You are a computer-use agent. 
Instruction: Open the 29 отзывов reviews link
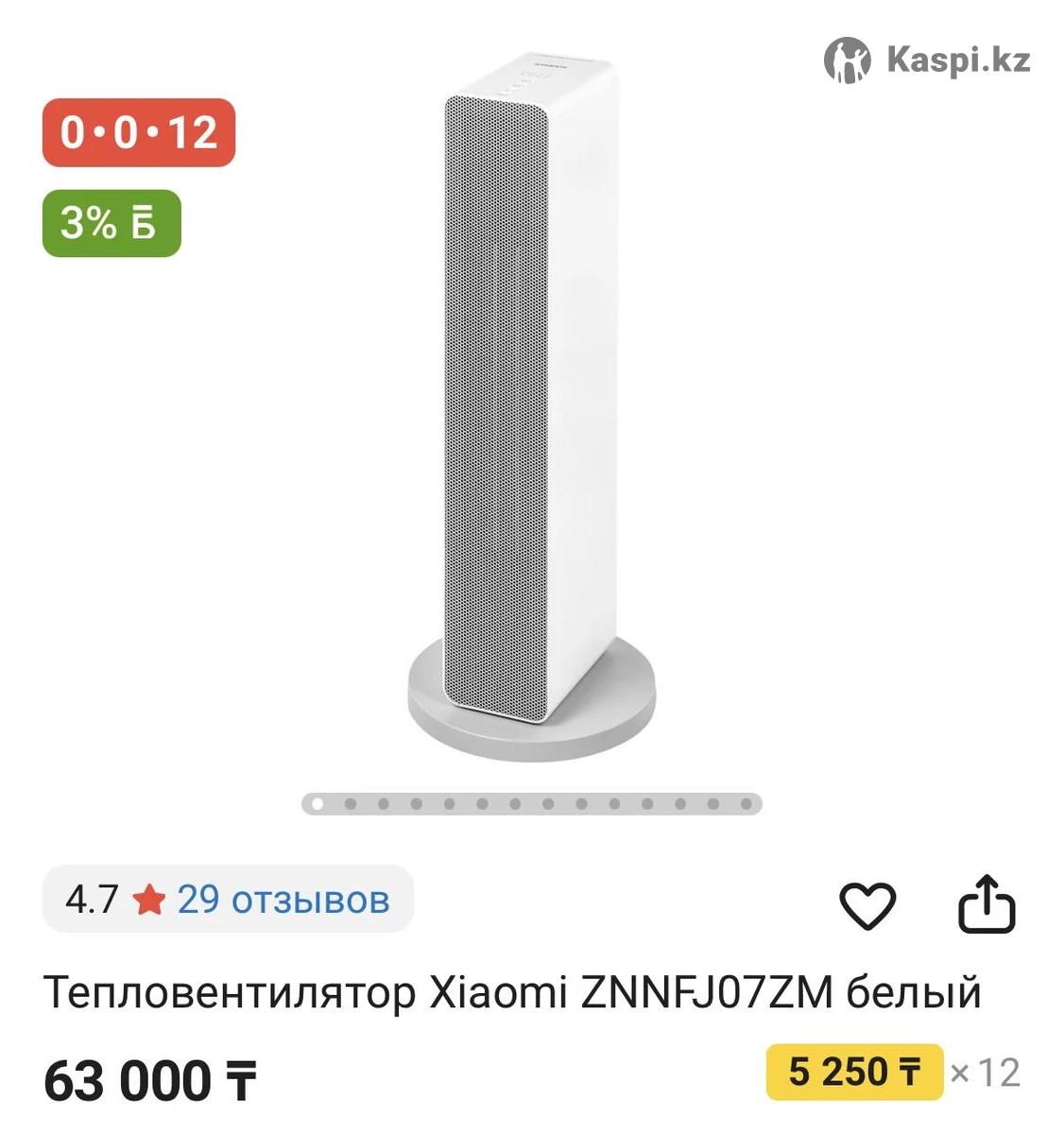click(283, 900)
